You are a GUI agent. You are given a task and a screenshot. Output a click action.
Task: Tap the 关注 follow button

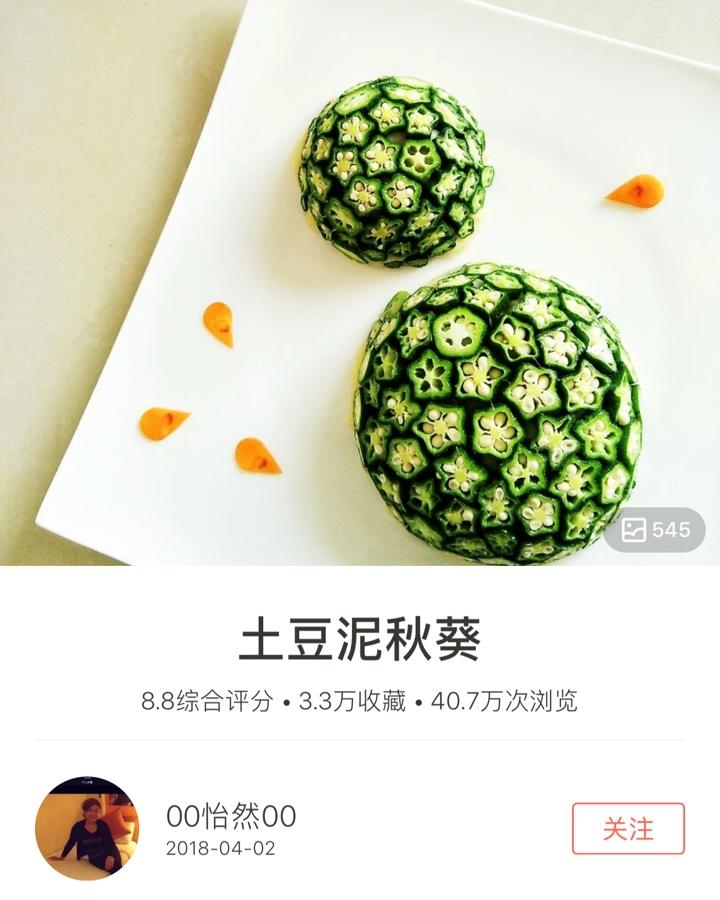(x=628, y=828)
